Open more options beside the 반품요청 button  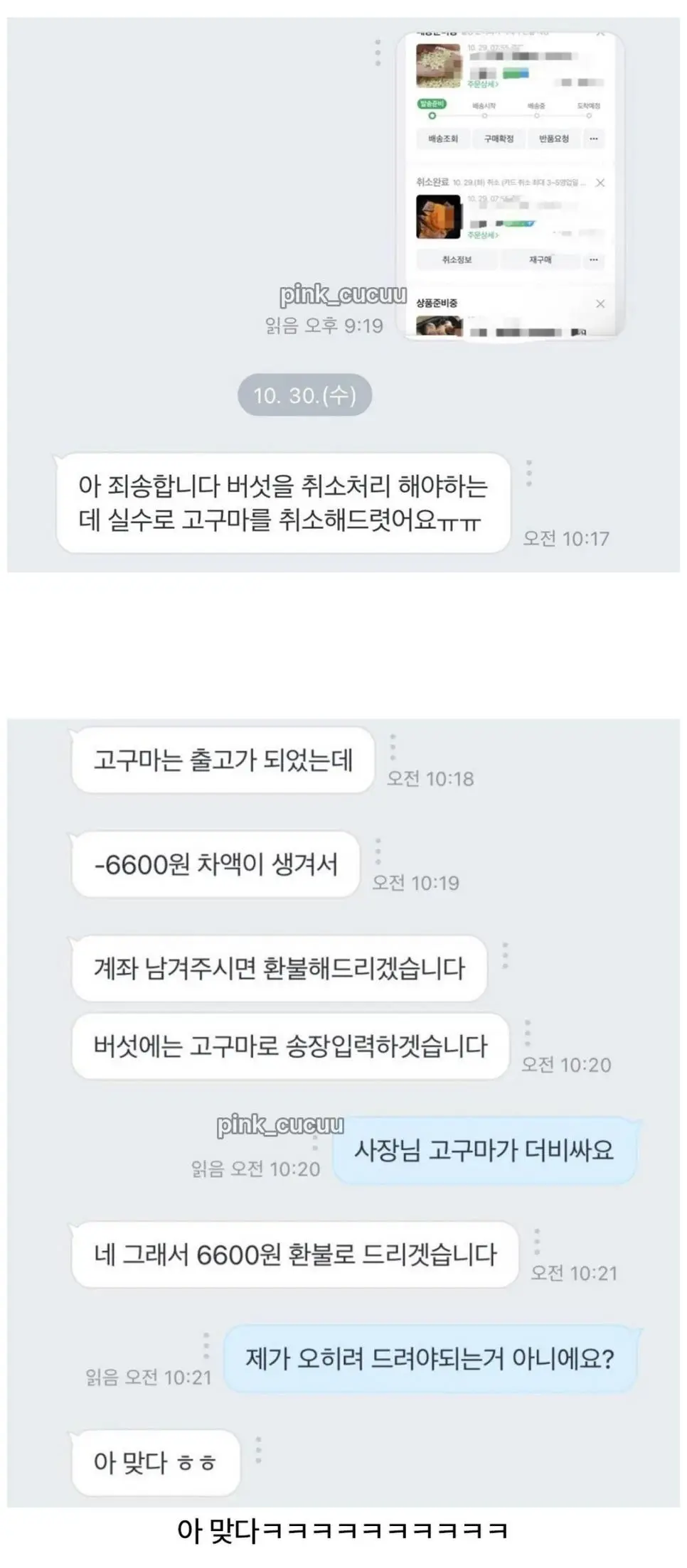coord(592,138)
